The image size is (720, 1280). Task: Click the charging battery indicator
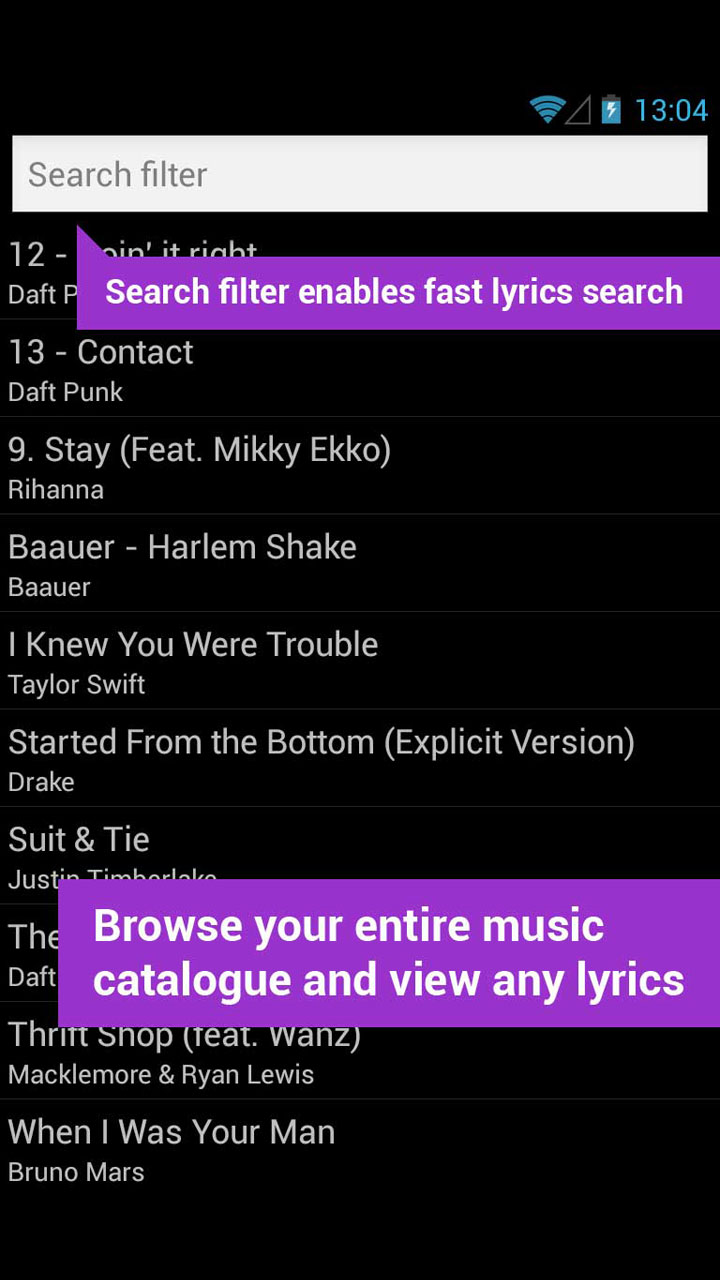pyautogui.click(x=610, y=109)
